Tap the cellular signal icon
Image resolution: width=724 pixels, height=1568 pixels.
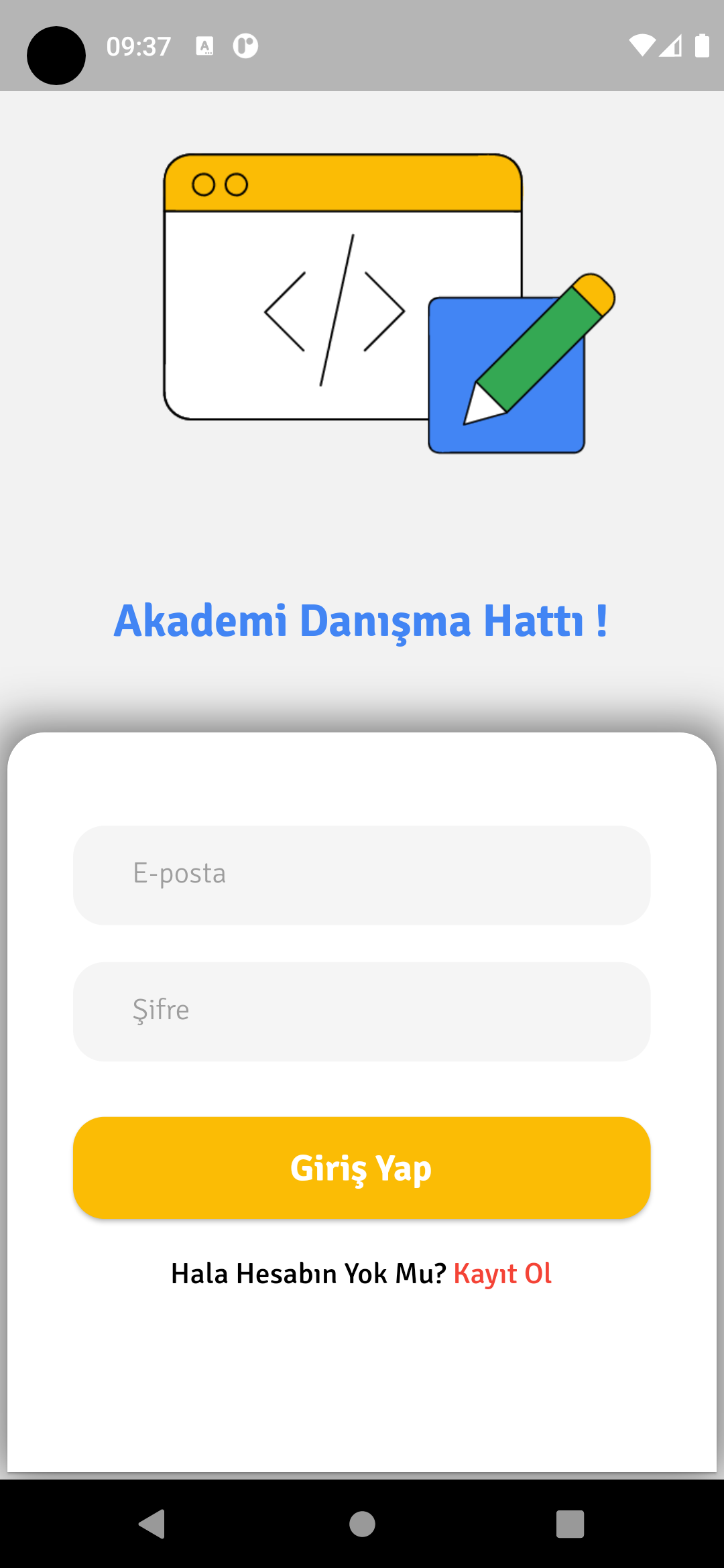[671, 46]
